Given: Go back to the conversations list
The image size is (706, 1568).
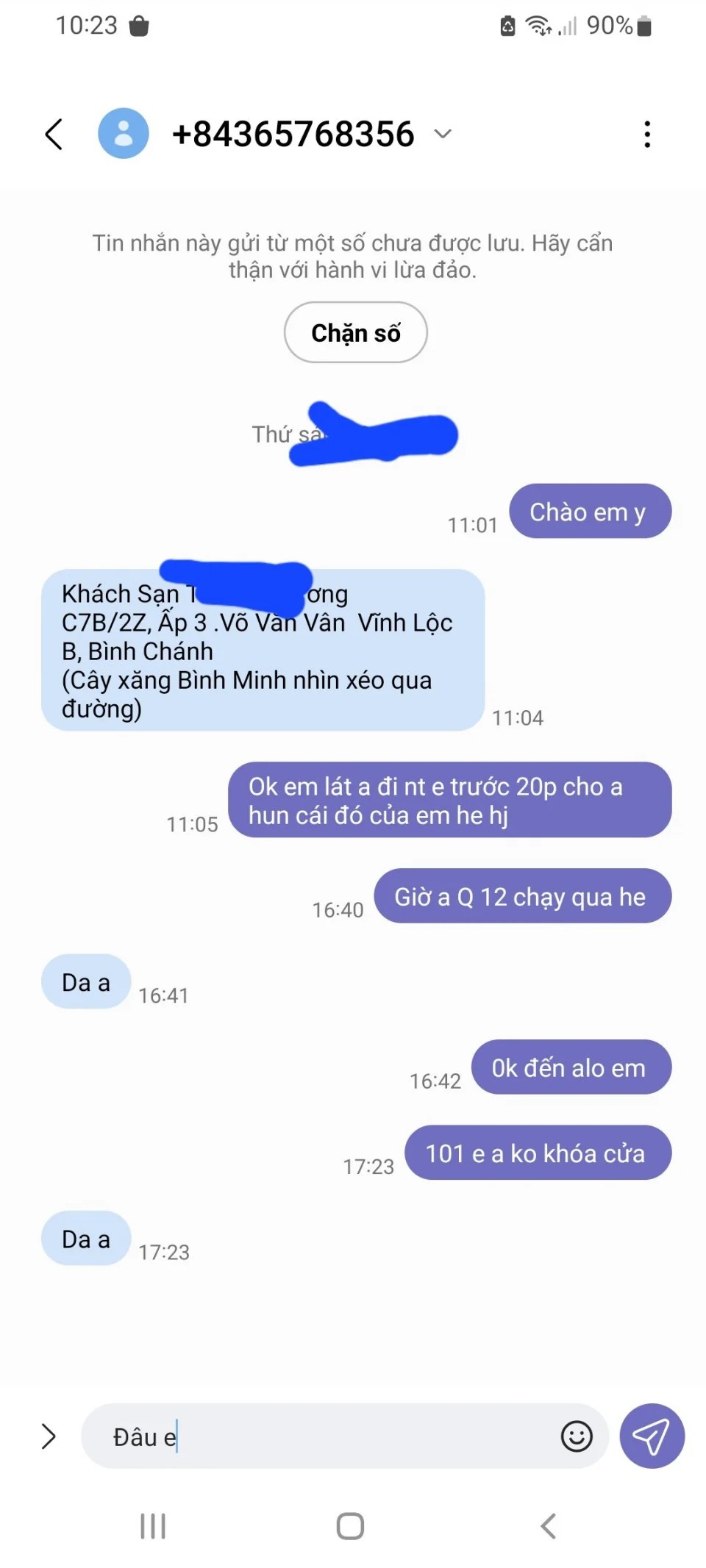Looking at the screenshot, I should [x=54, y=134].
